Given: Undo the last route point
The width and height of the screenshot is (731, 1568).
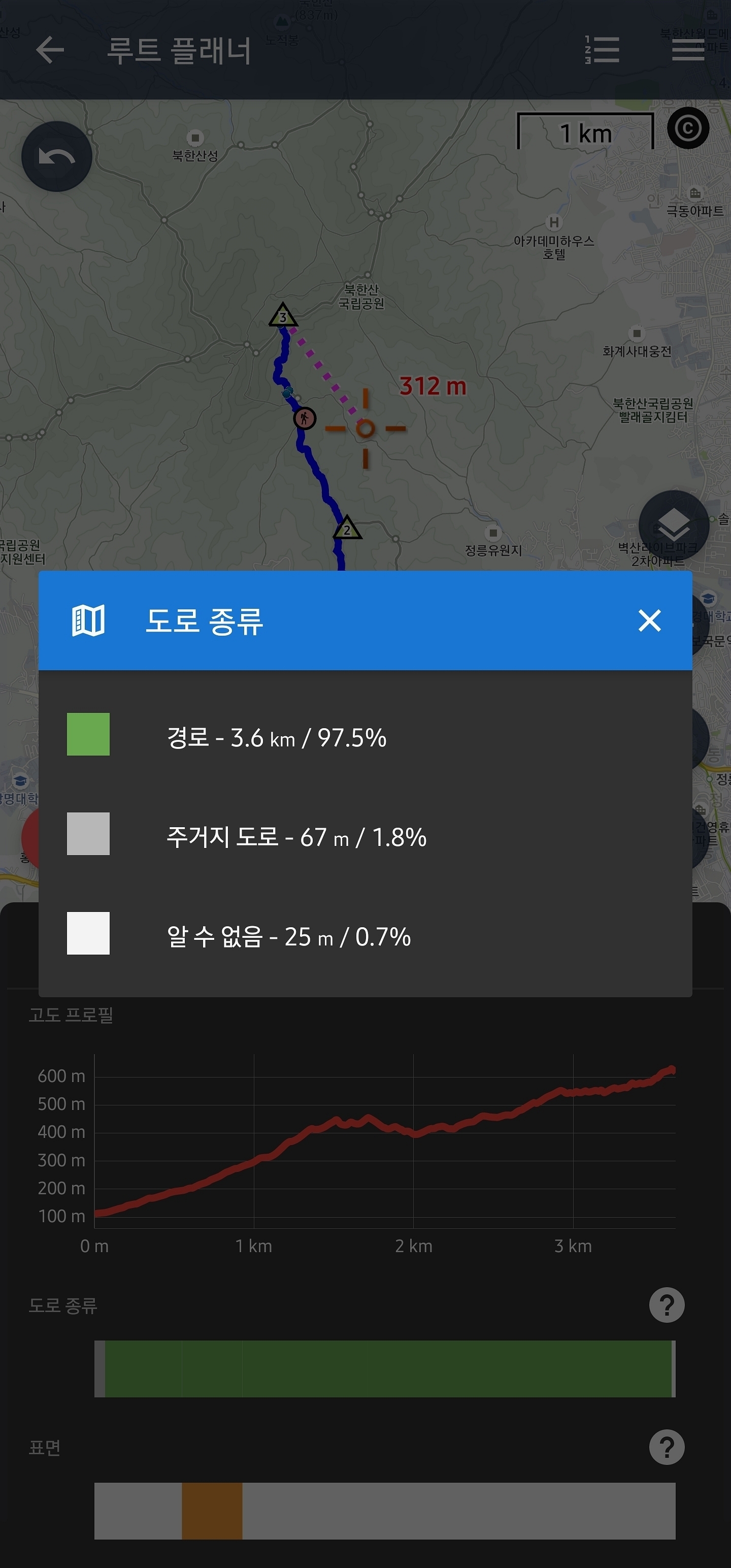Looking at the screenshot, I should pyautogui.click(x=57, y=156).
